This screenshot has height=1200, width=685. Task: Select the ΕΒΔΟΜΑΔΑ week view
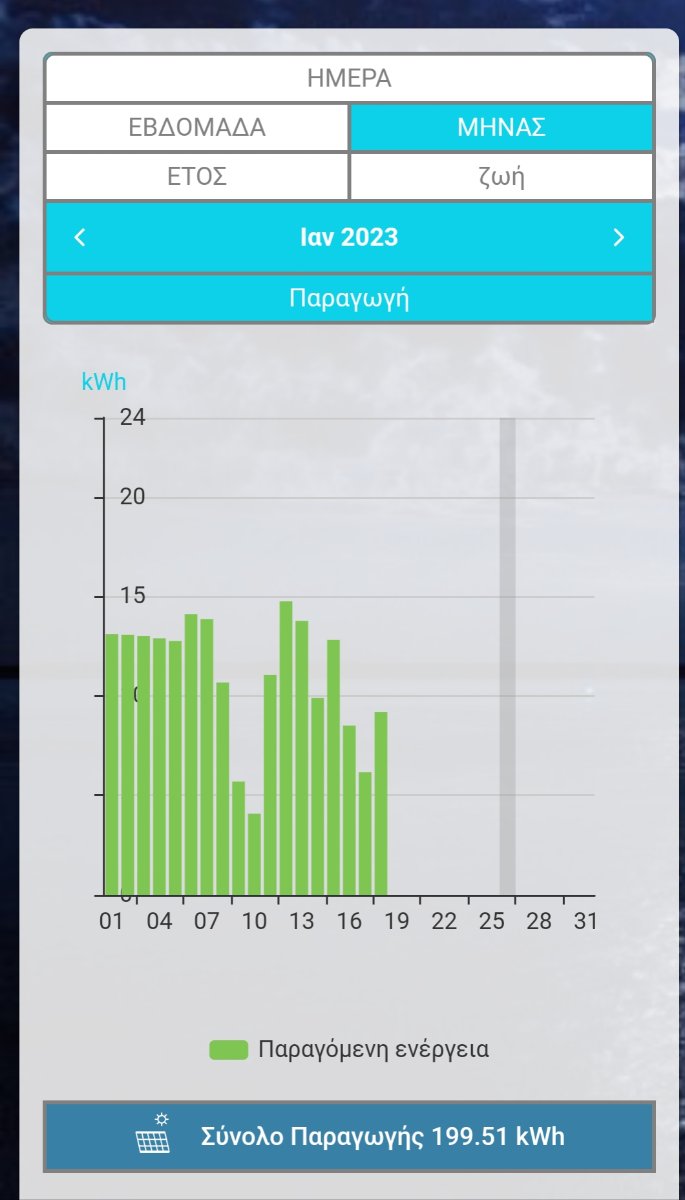pos(197,128)
